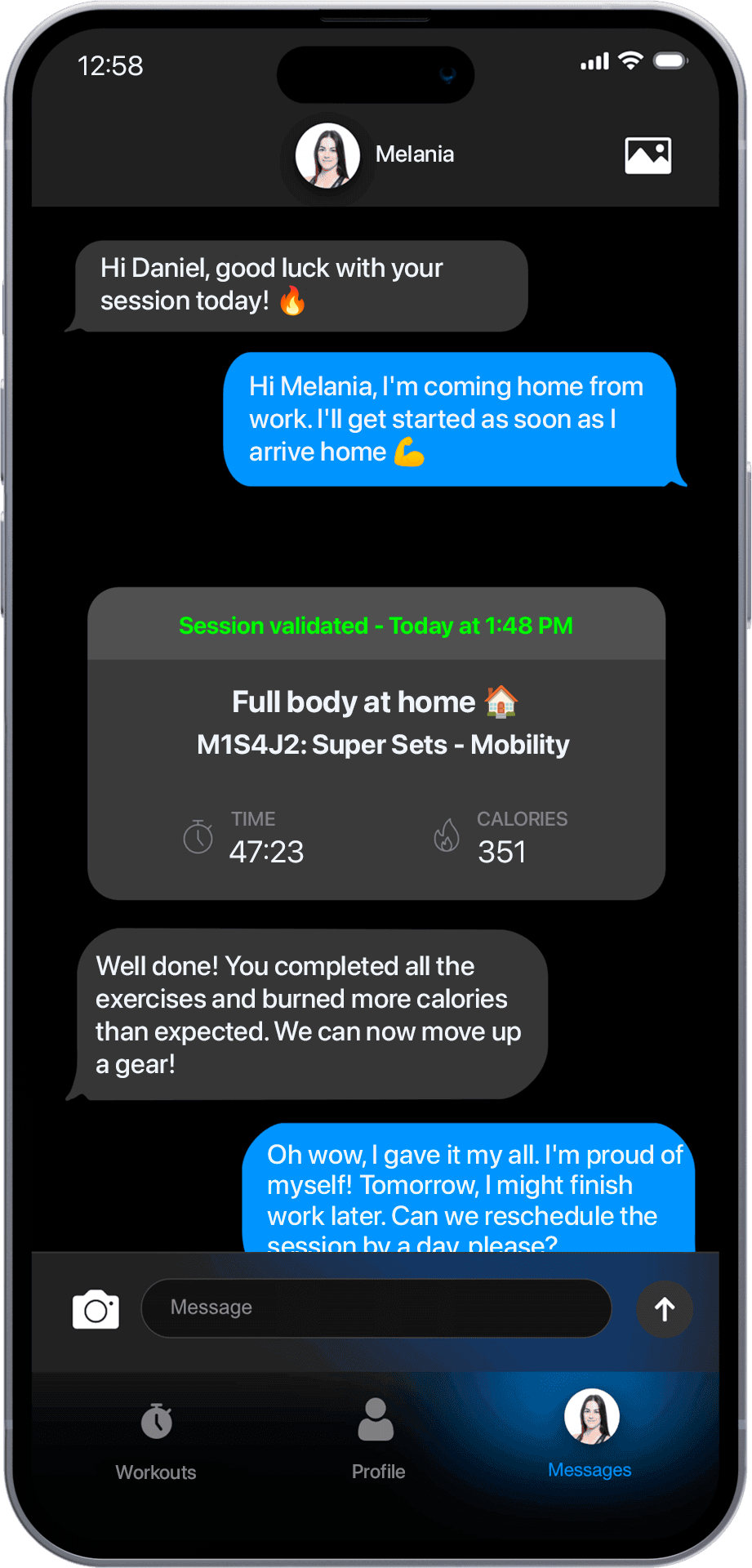
Task: Open the camera to attach a photo
Action: tap(96, 1309)
